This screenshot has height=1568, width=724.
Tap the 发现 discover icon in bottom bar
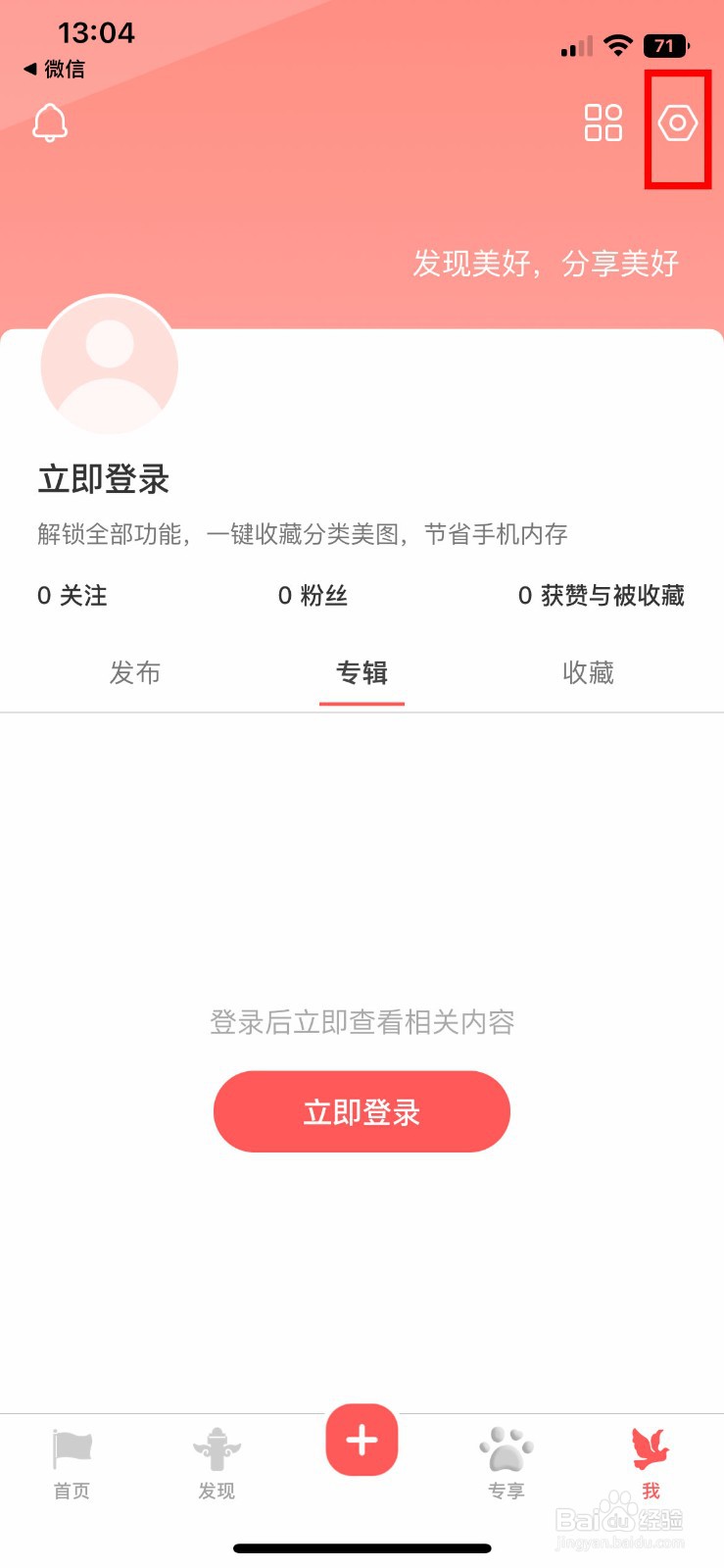pyautogui.click(x=216, y=1460)
